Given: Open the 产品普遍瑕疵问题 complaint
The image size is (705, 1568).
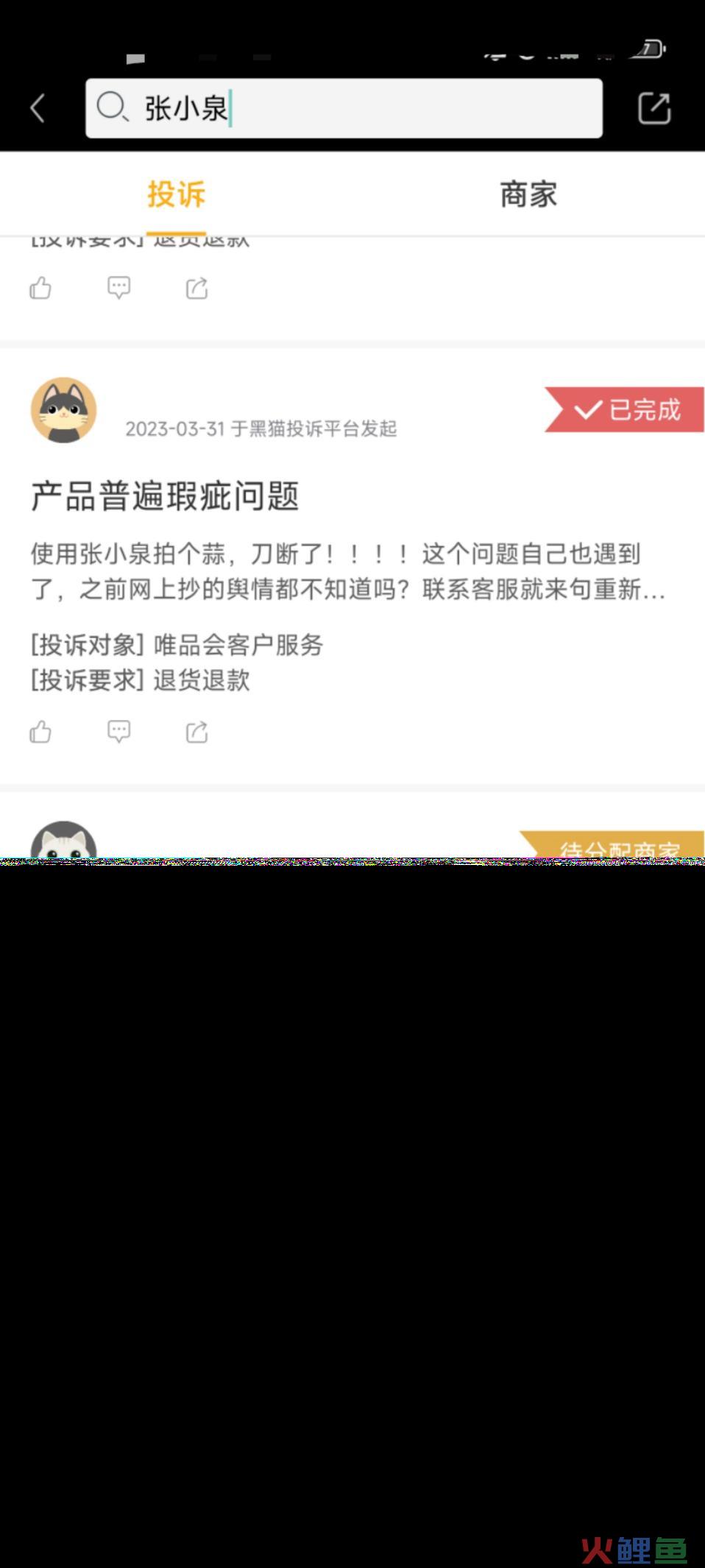Looking at the screenshot, I should [165, 495].
